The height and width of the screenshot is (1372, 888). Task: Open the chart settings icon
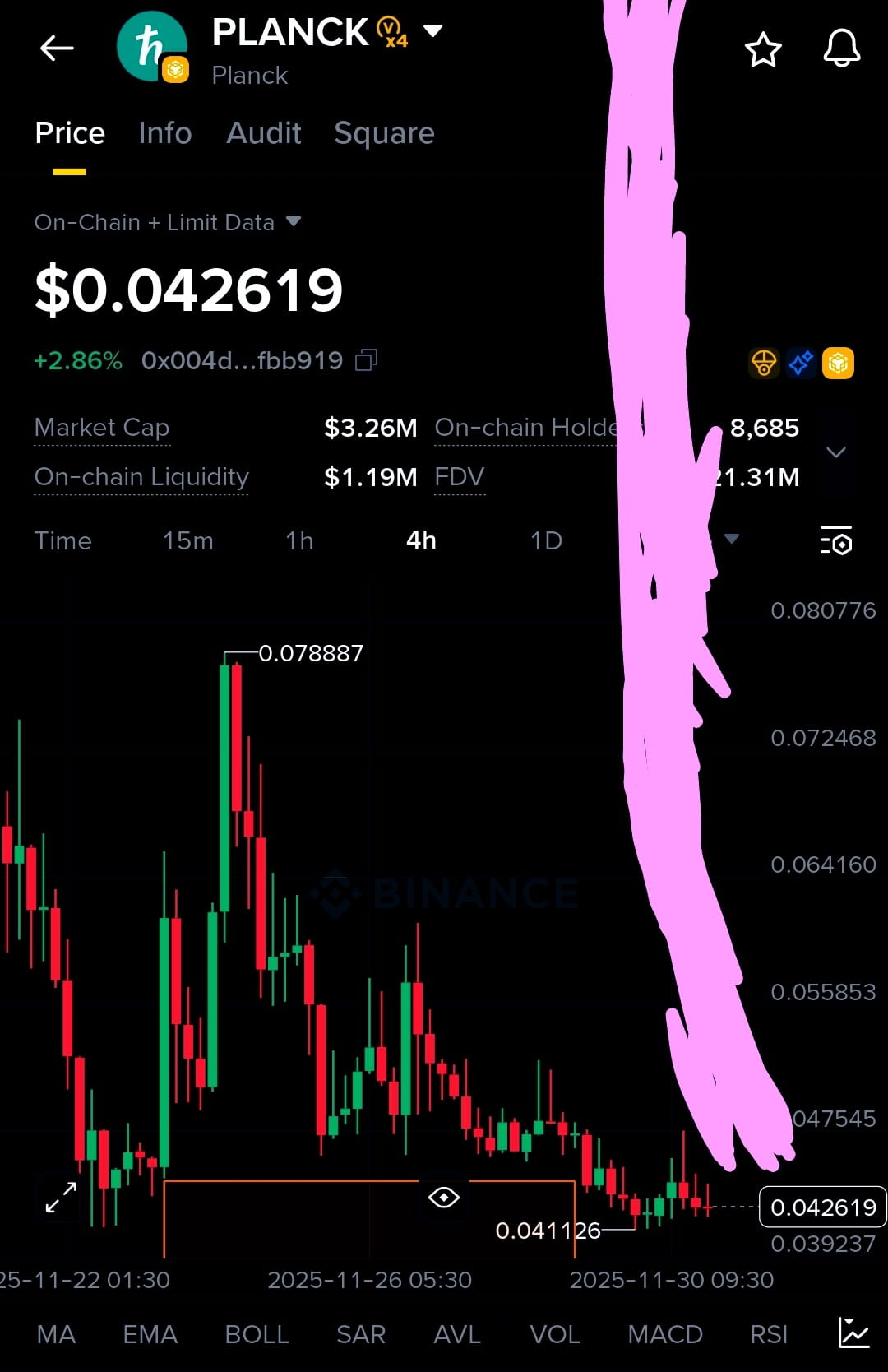[836, 541]
